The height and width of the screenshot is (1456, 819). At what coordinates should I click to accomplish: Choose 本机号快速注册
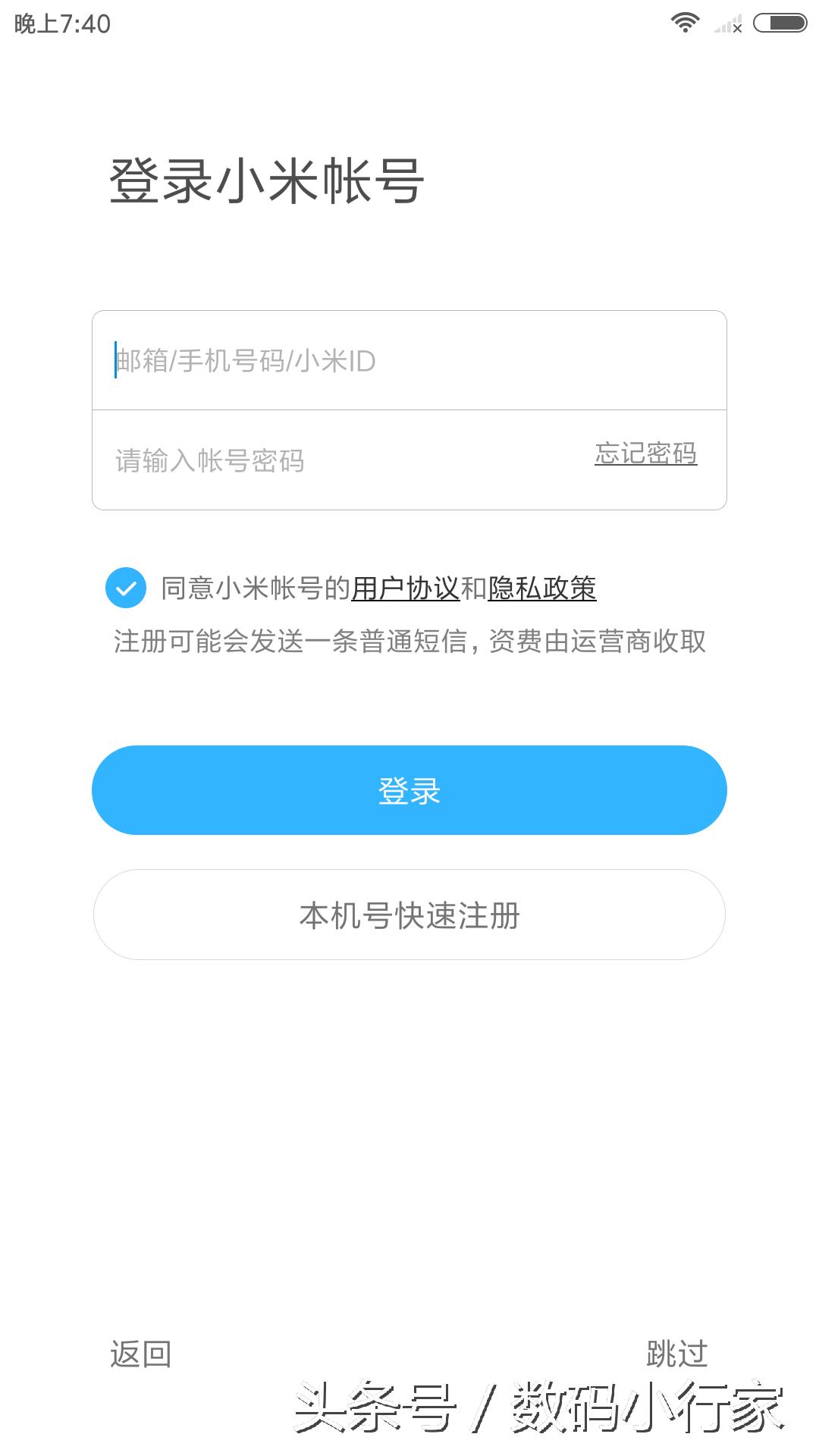[409, 915]
